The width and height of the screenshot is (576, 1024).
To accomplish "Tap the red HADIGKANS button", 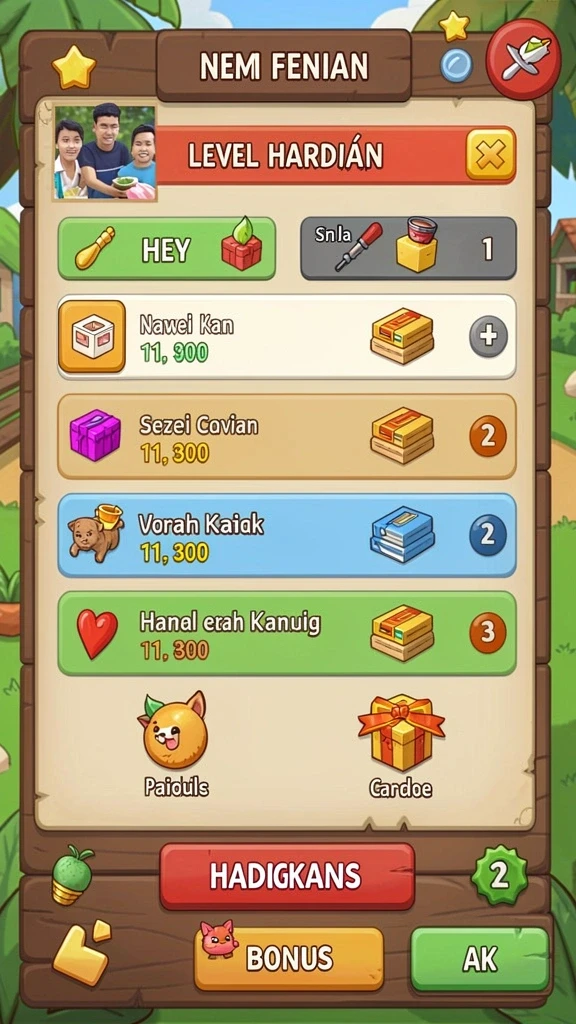I will click(x=287, y=876).
